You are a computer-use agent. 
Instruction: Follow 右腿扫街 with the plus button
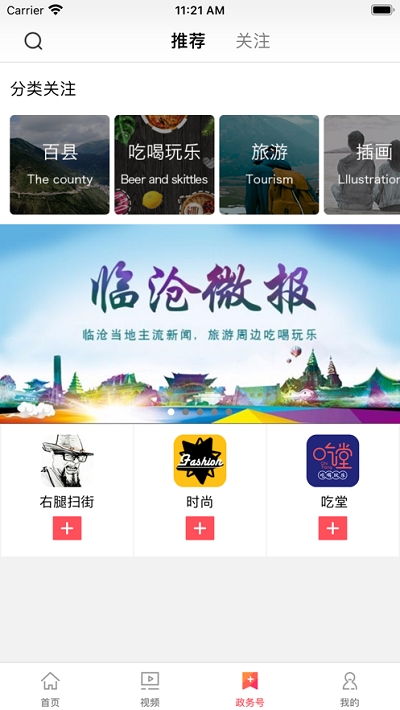point(67,528)
